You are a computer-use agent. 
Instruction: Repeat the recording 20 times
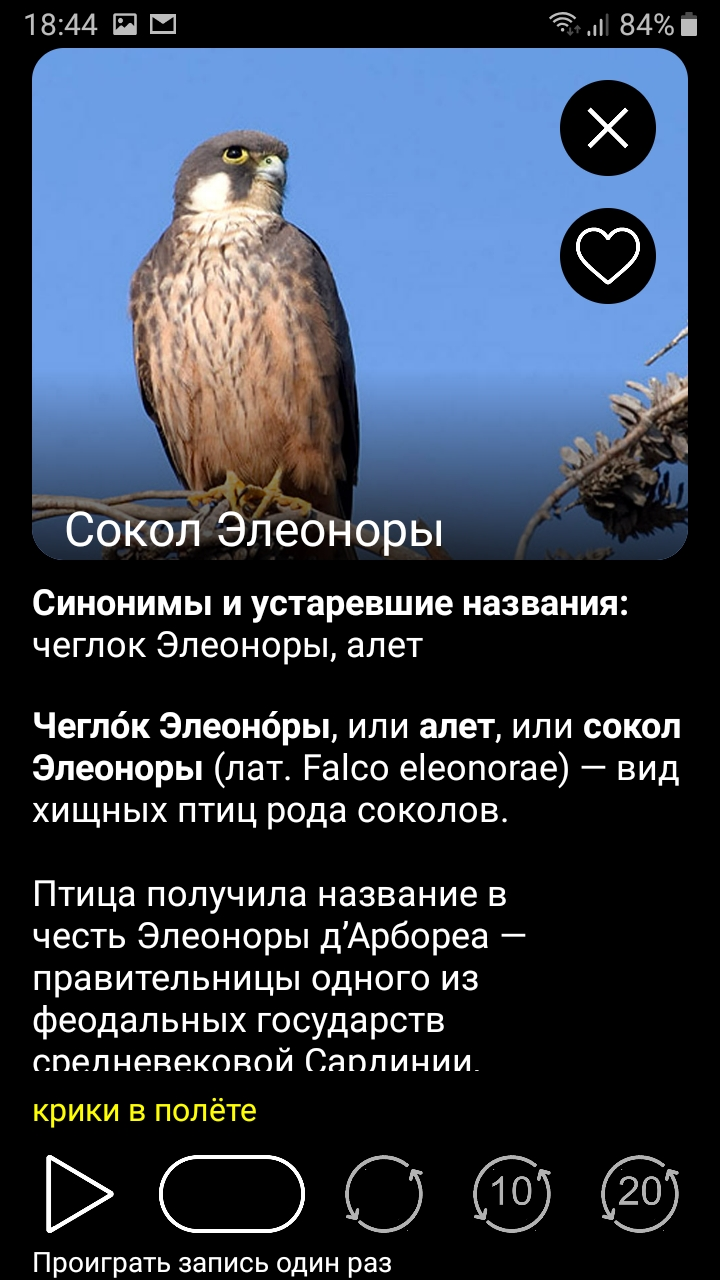pos(640,1193)
